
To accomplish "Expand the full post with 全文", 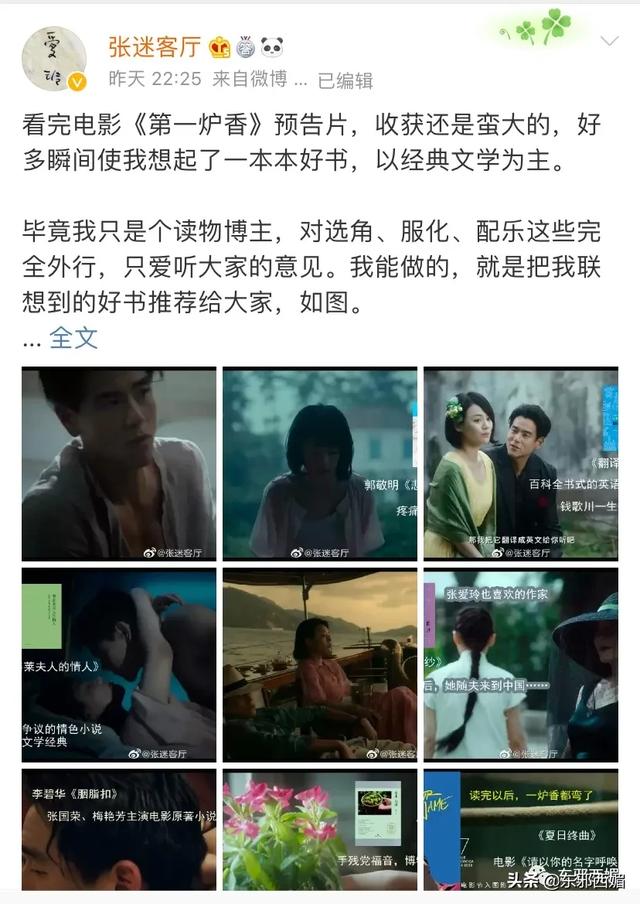I will 74,338.
